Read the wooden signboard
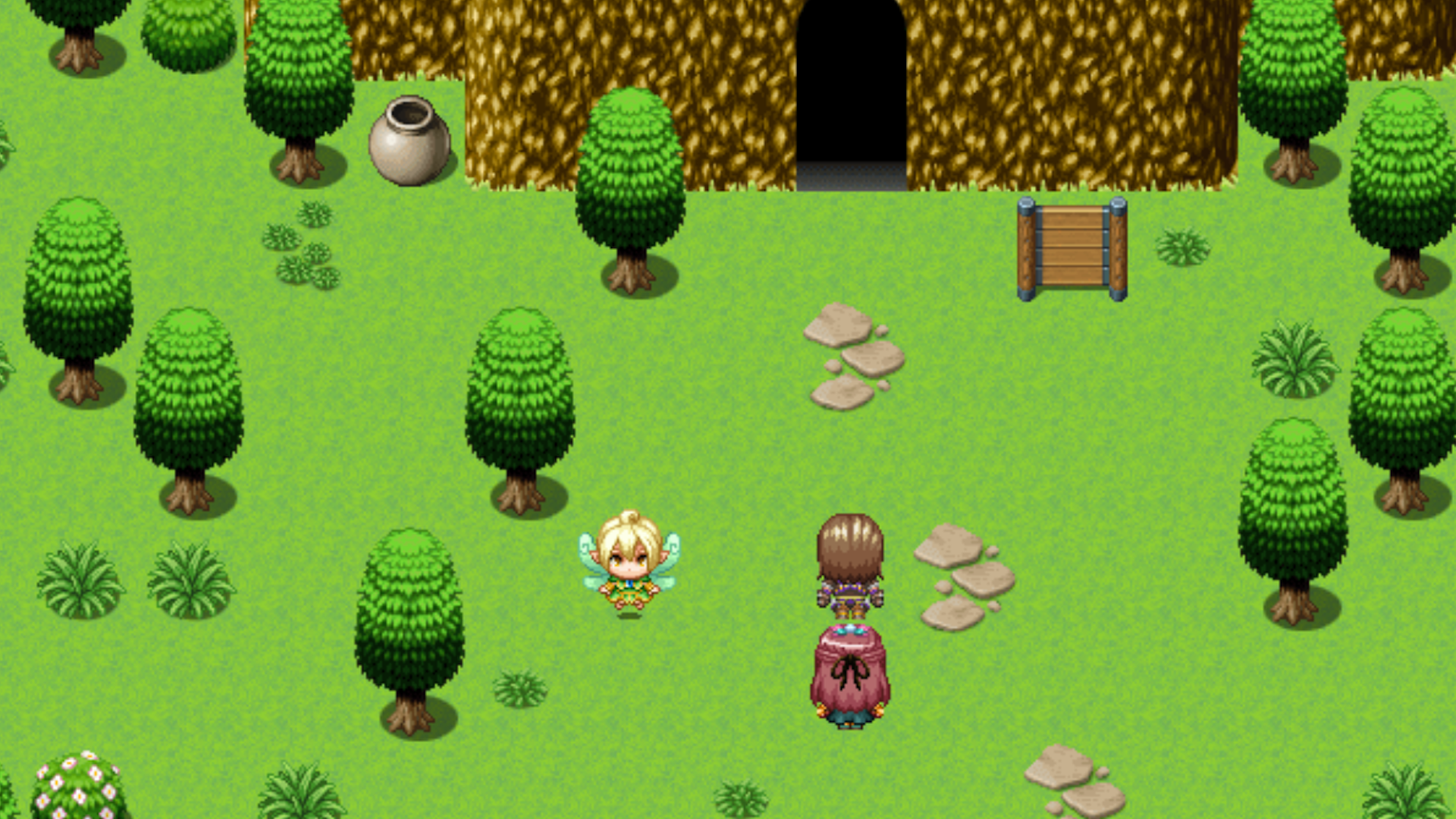This screenshot has width=1456, height=819. pyautogui.click(x=1072, y=249)
